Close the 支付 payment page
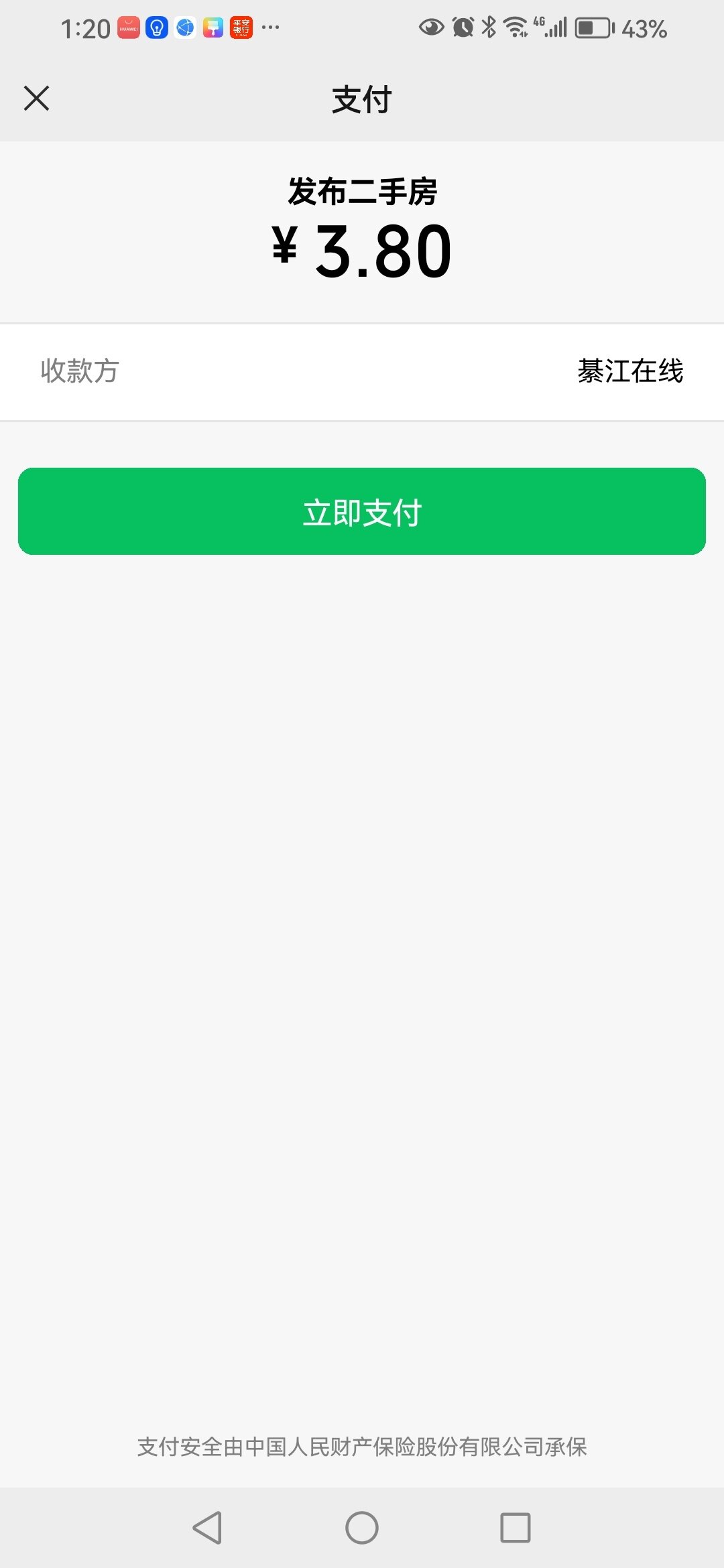724x1568 pixels. click(36, 99)
